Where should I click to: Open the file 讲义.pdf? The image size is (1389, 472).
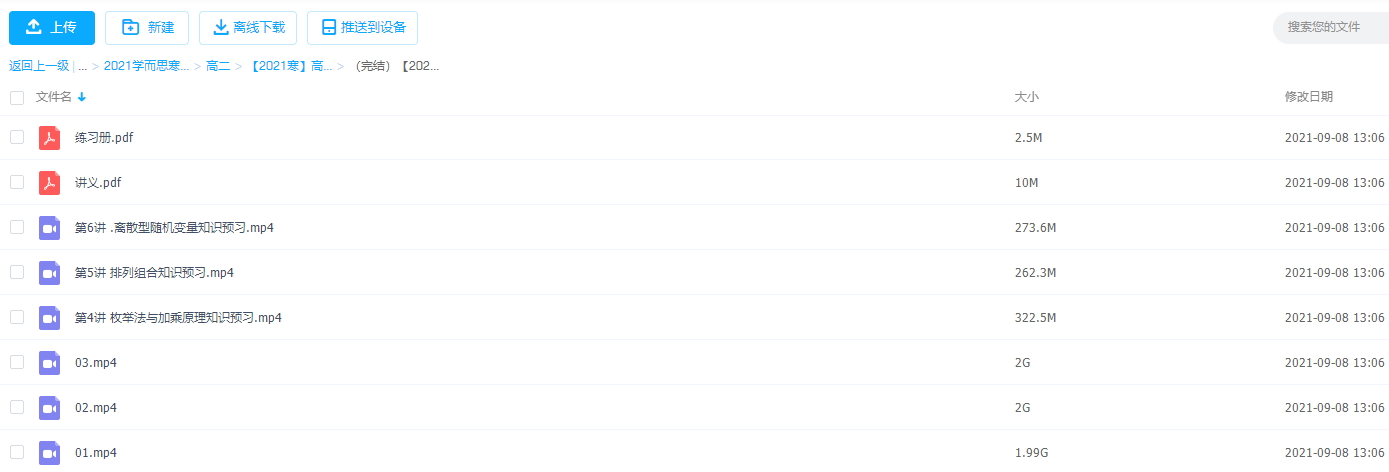click(98, 183)
